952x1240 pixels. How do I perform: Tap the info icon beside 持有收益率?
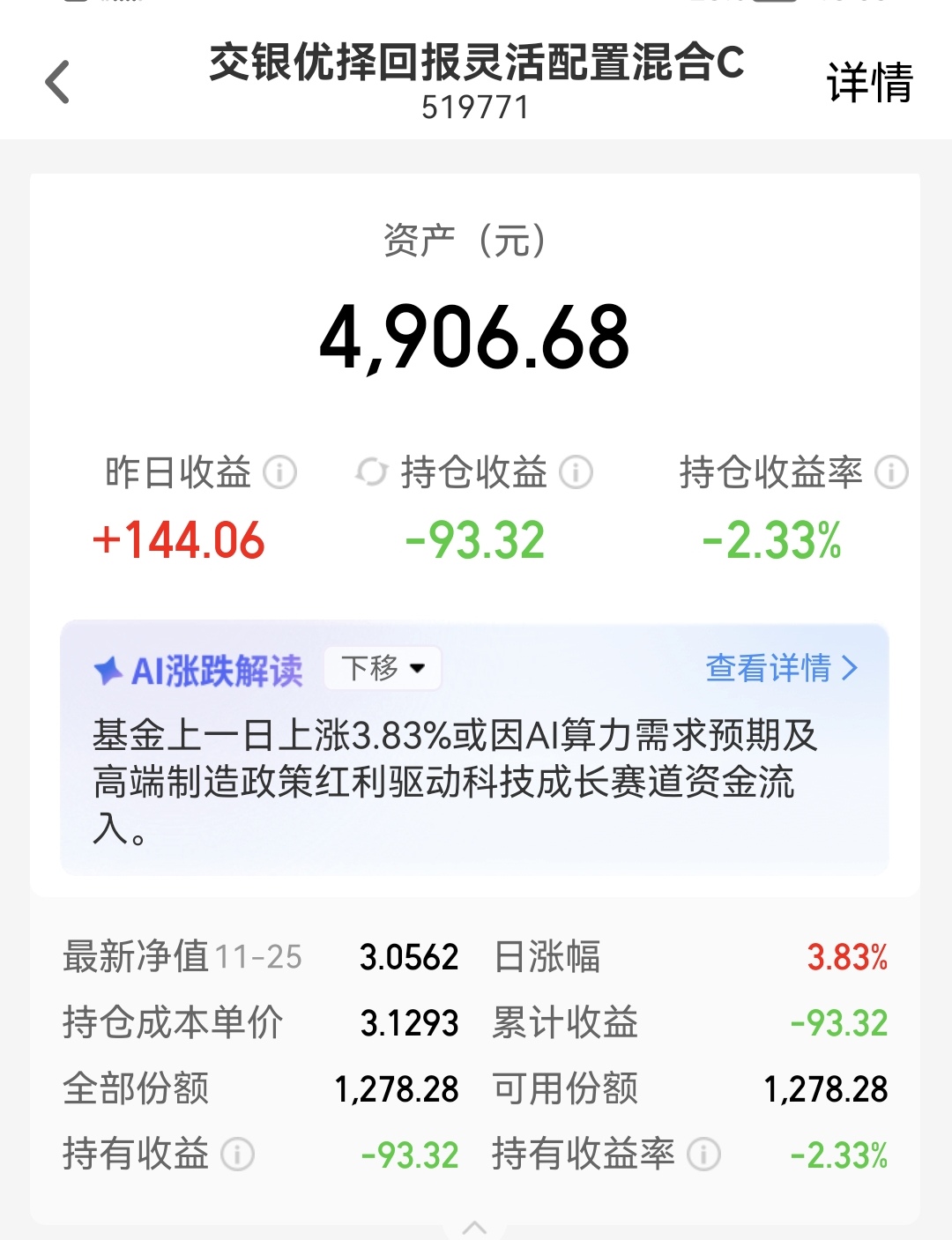pos(703,1152)
